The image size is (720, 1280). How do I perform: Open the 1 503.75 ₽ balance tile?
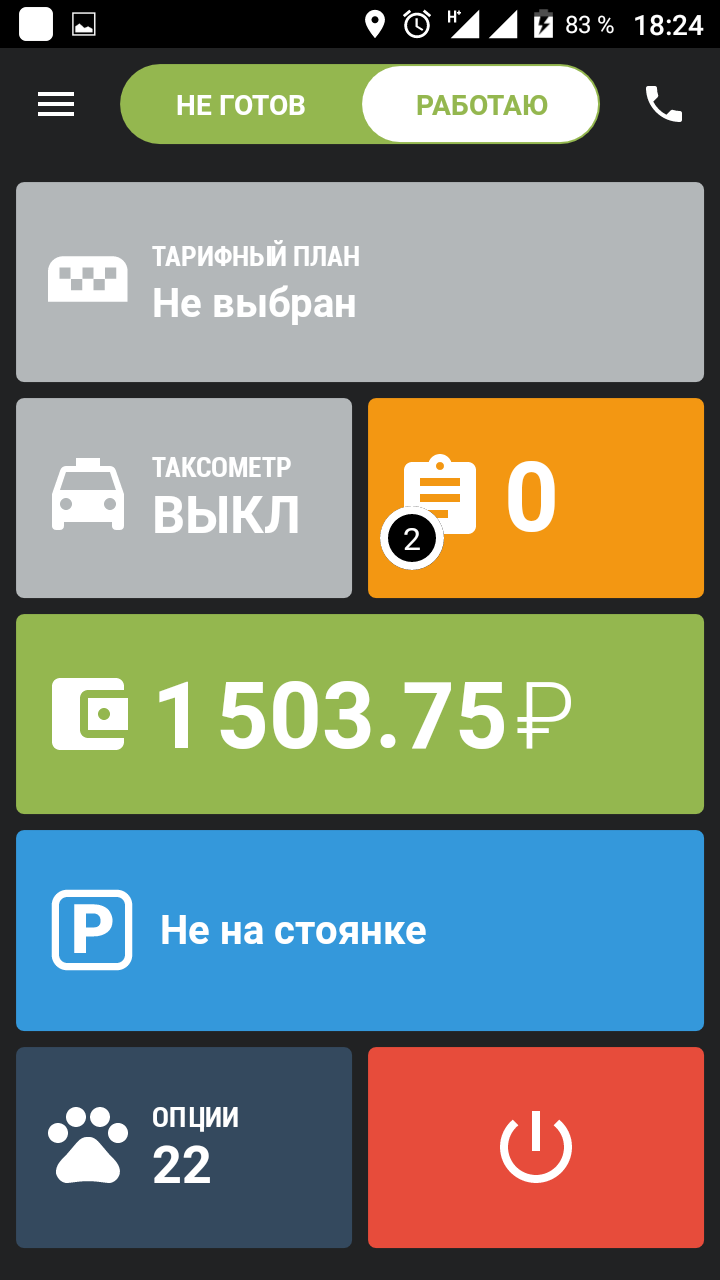coord(360,714)
